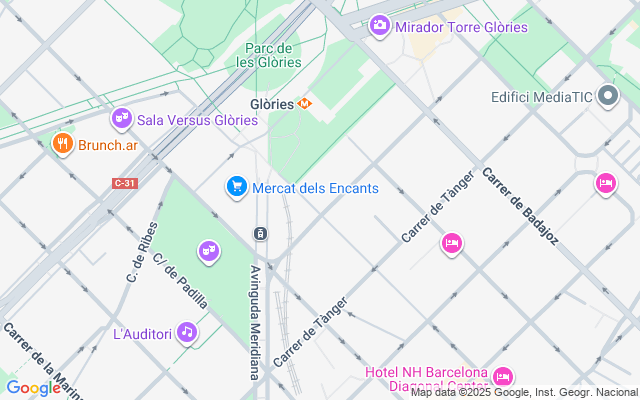Tap the theatre pin near Carrer de Padilla
This screenshot has width=640, height=400.
pos(209,250)
